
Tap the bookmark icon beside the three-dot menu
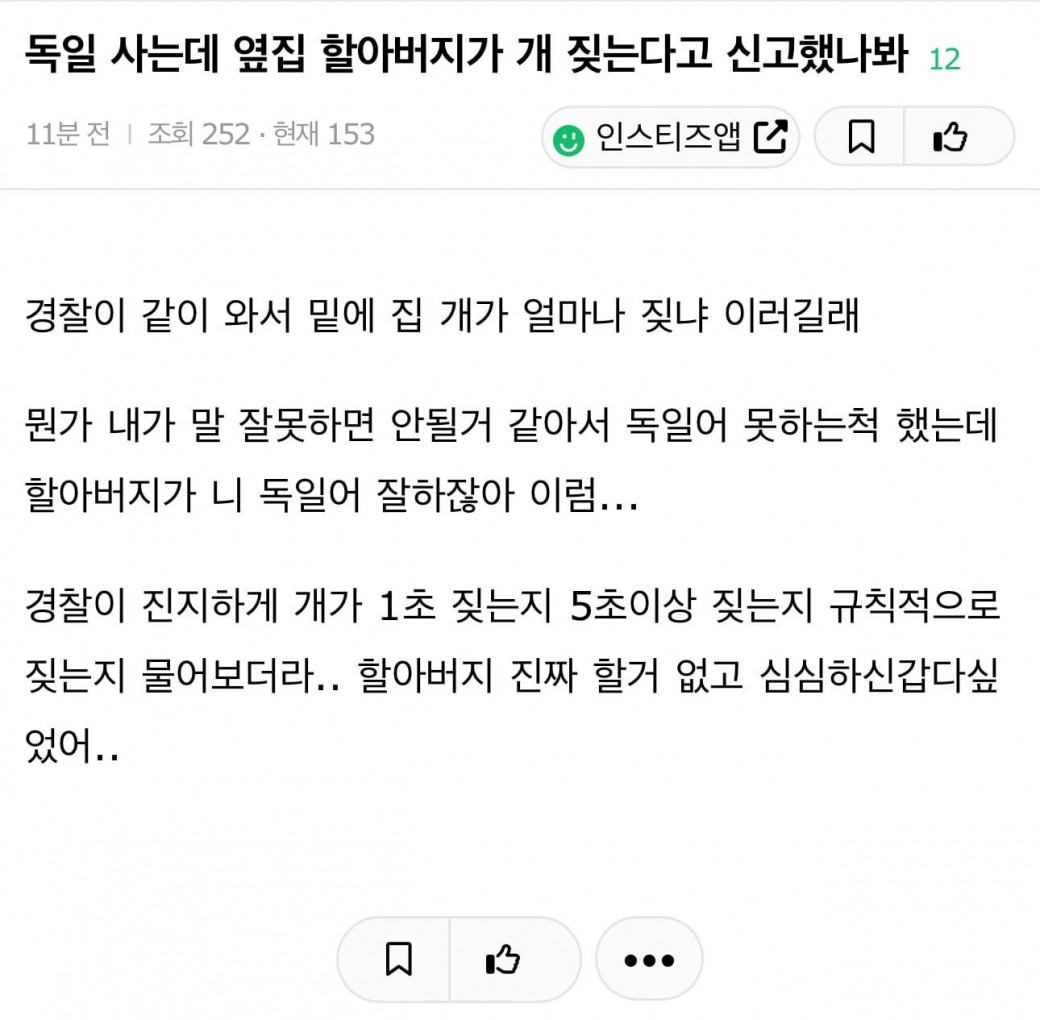(x=398, y=960)
